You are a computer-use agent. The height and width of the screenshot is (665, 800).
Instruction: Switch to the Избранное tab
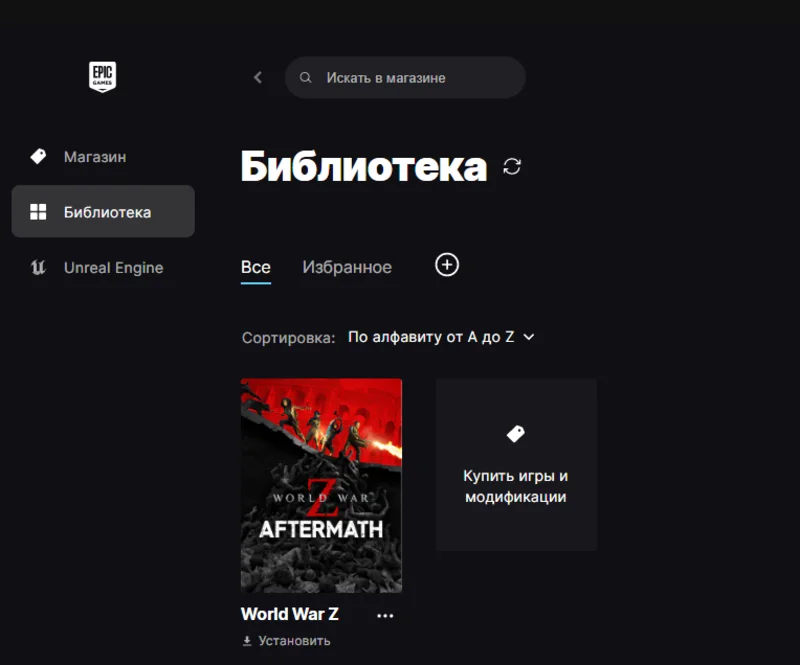point(347,267)
